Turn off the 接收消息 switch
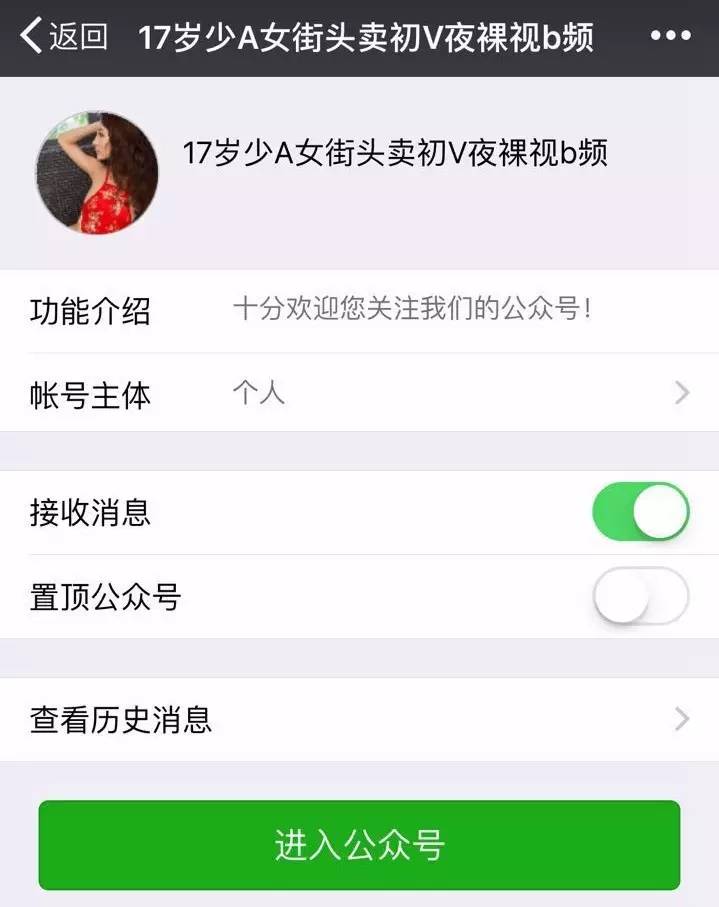Image resolution: width=719 pixels, height=907 pixels. tap(641, 512)
